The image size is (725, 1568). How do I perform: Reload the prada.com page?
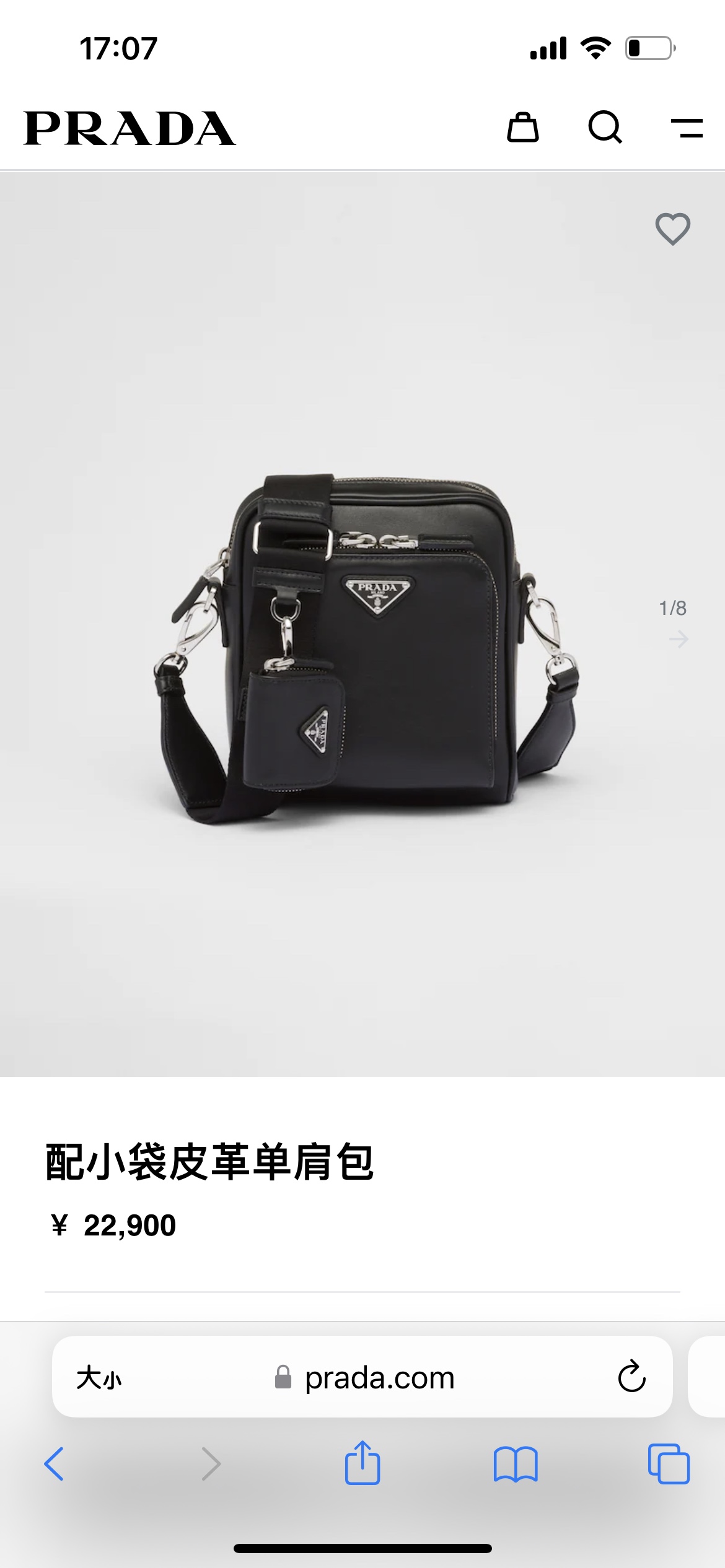coord(632,1377)
